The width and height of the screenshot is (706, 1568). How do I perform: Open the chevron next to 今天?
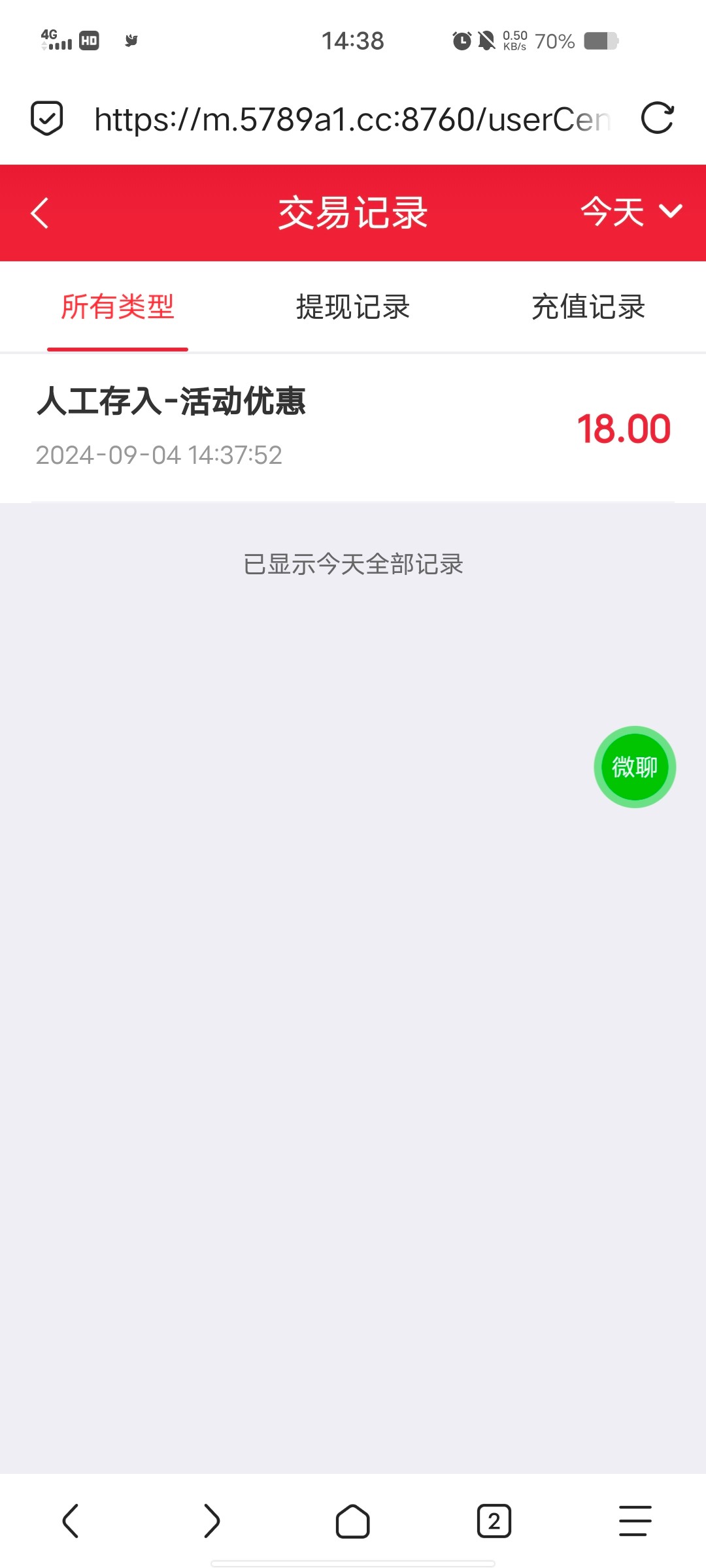(x=669, y=212)
